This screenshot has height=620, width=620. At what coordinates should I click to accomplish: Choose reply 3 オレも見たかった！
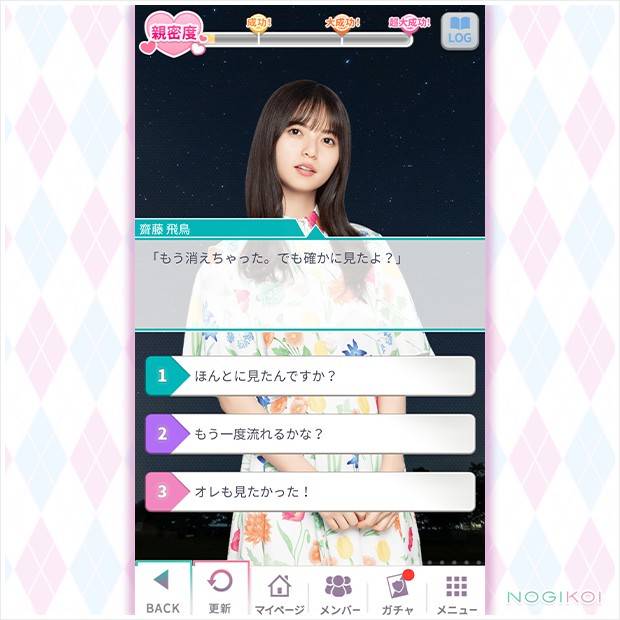[x=310, y=491]
